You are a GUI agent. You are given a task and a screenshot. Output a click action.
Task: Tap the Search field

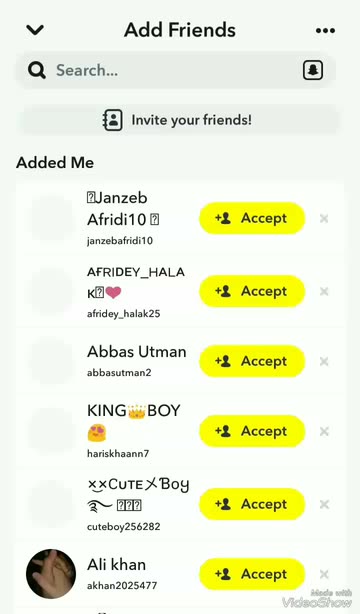(175, 70)
